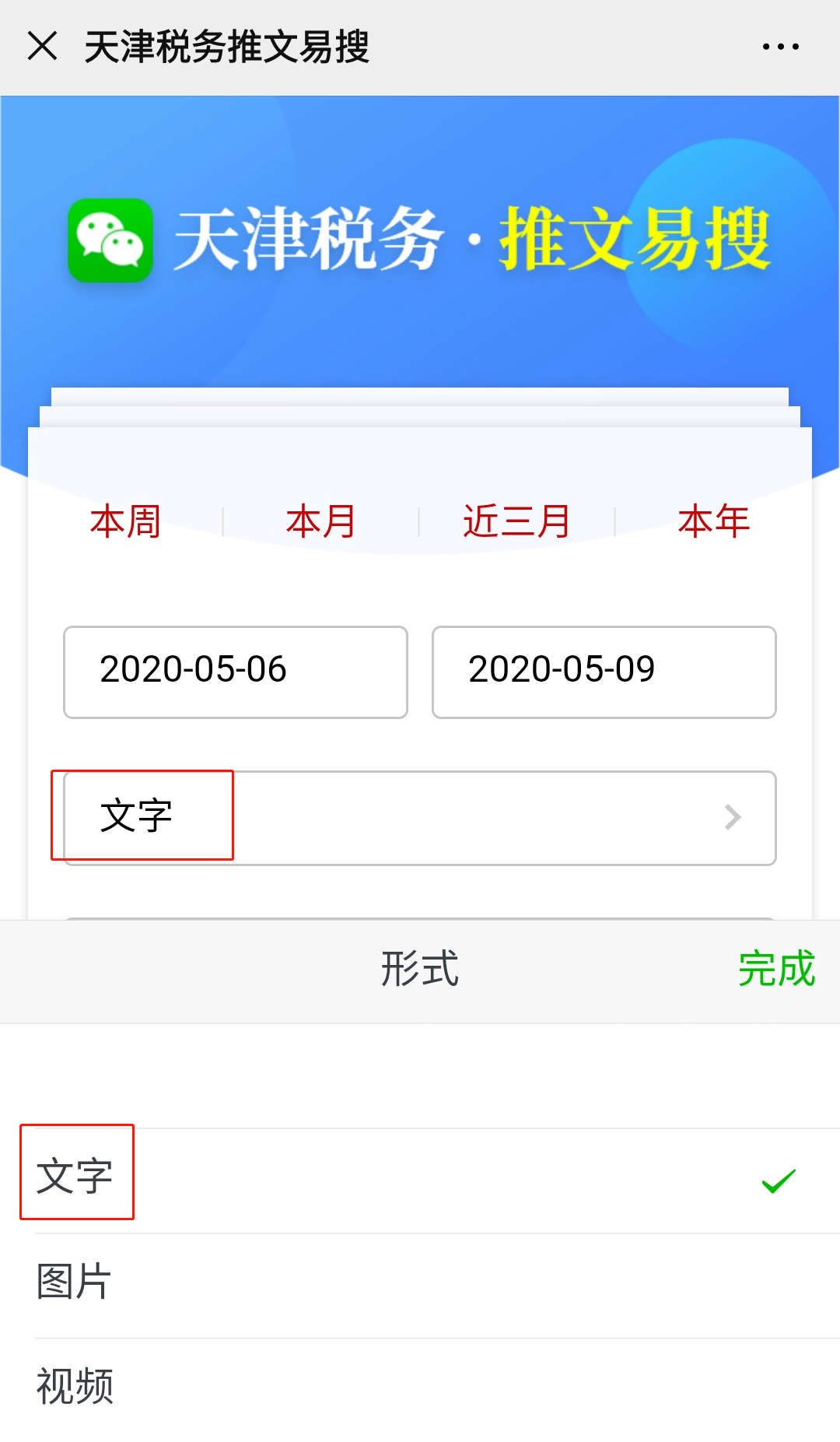This screenshot has width=840, height=1442.
Task: Open the end date field 2020-05-09
Action: tap(604, 672)
